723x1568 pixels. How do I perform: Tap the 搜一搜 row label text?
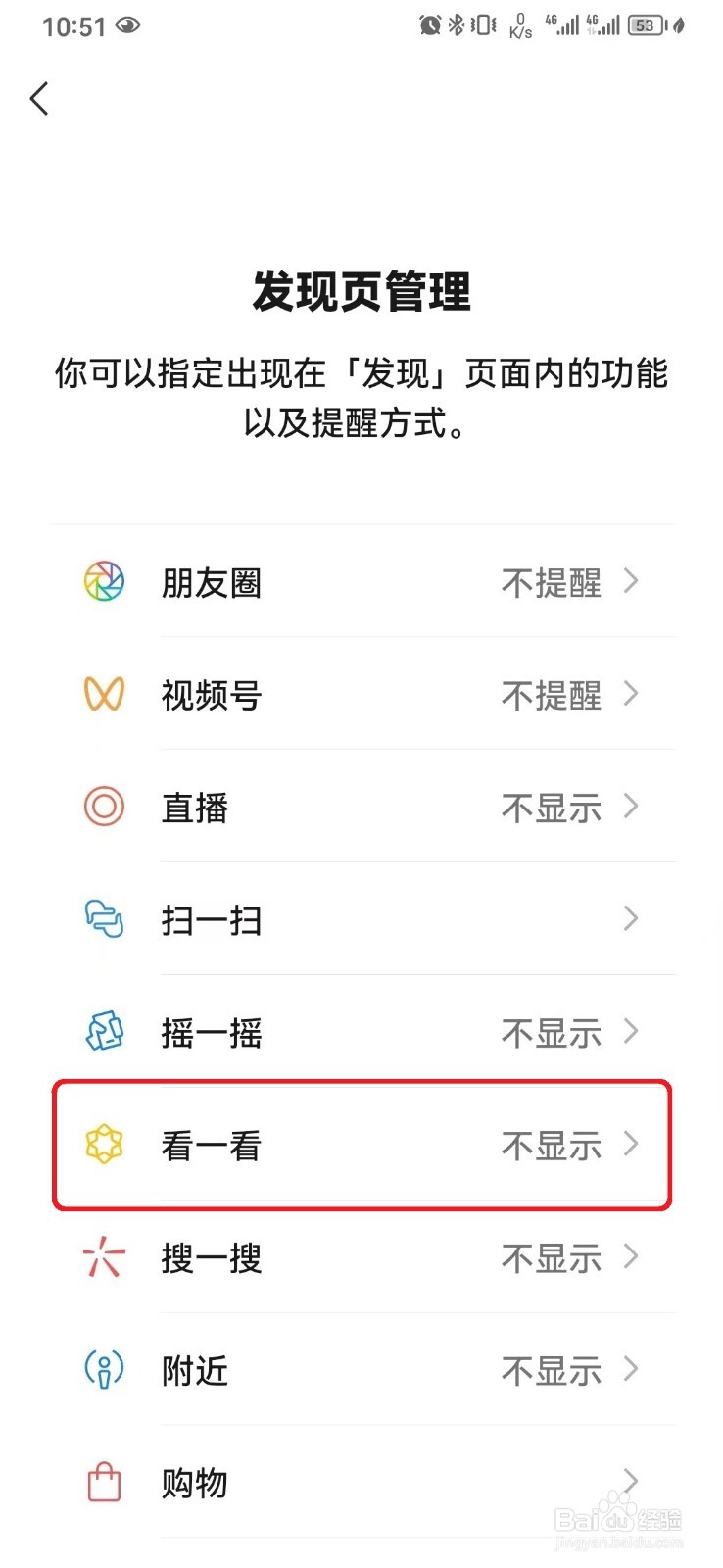pos(210,1258)
